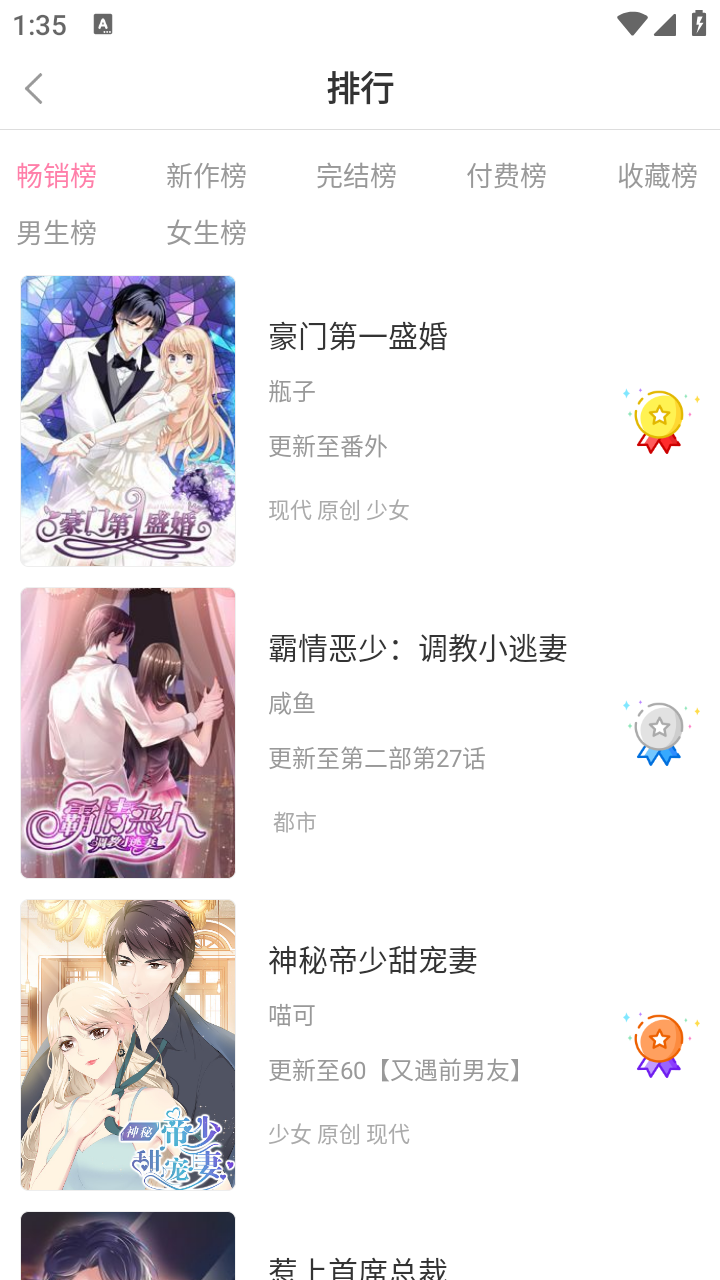This screenshot has width=720, height=1280.
Task: Open the 男生榜 ranking
Action: (x=55, y=233)
